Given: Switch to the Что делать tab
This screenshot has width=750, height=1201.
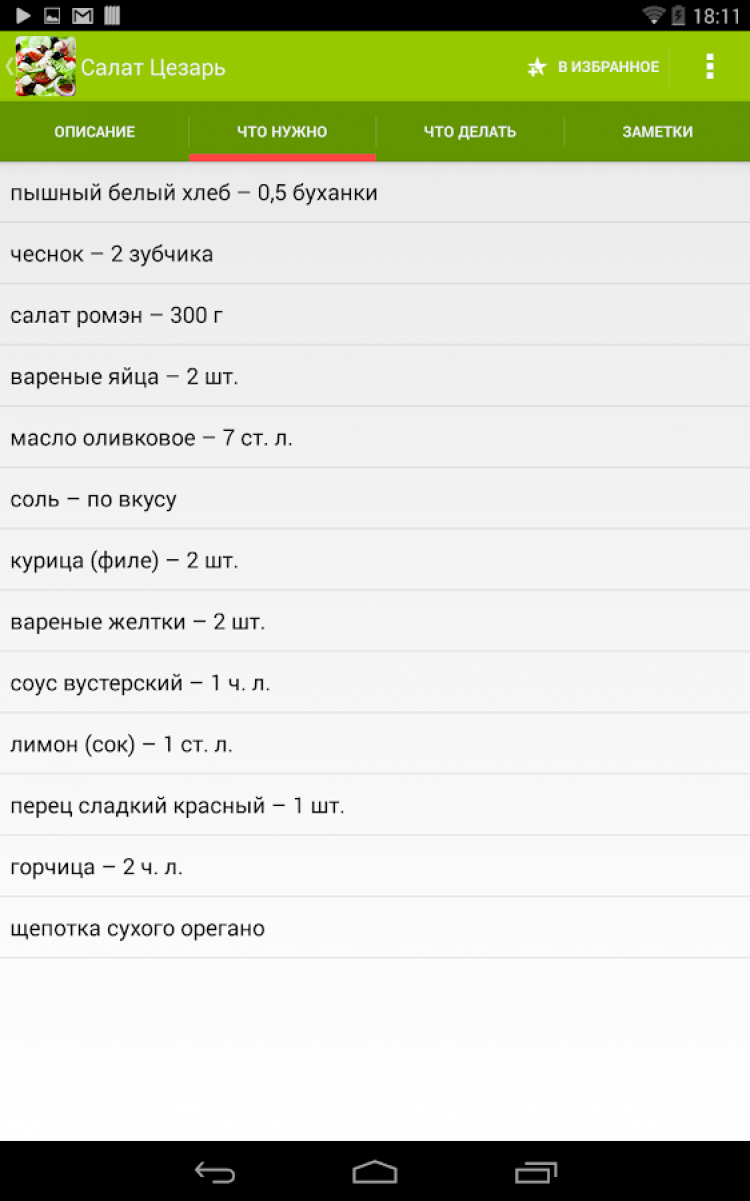Looking at the screenshot, I should 470,132.
